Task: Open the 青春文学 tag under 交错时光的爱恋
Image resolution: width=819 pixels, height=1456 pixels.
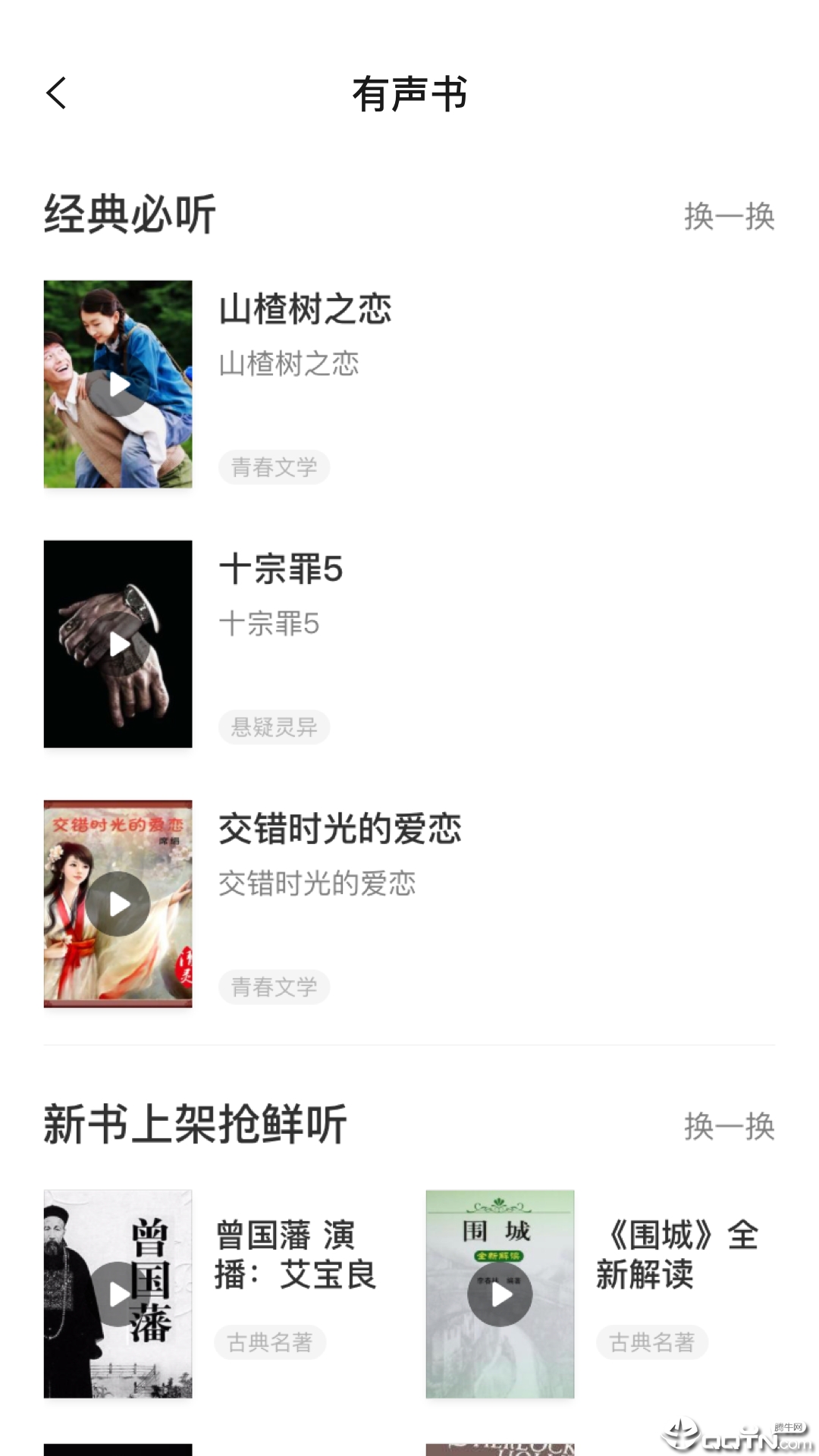Action: click(x=274, y=987)
